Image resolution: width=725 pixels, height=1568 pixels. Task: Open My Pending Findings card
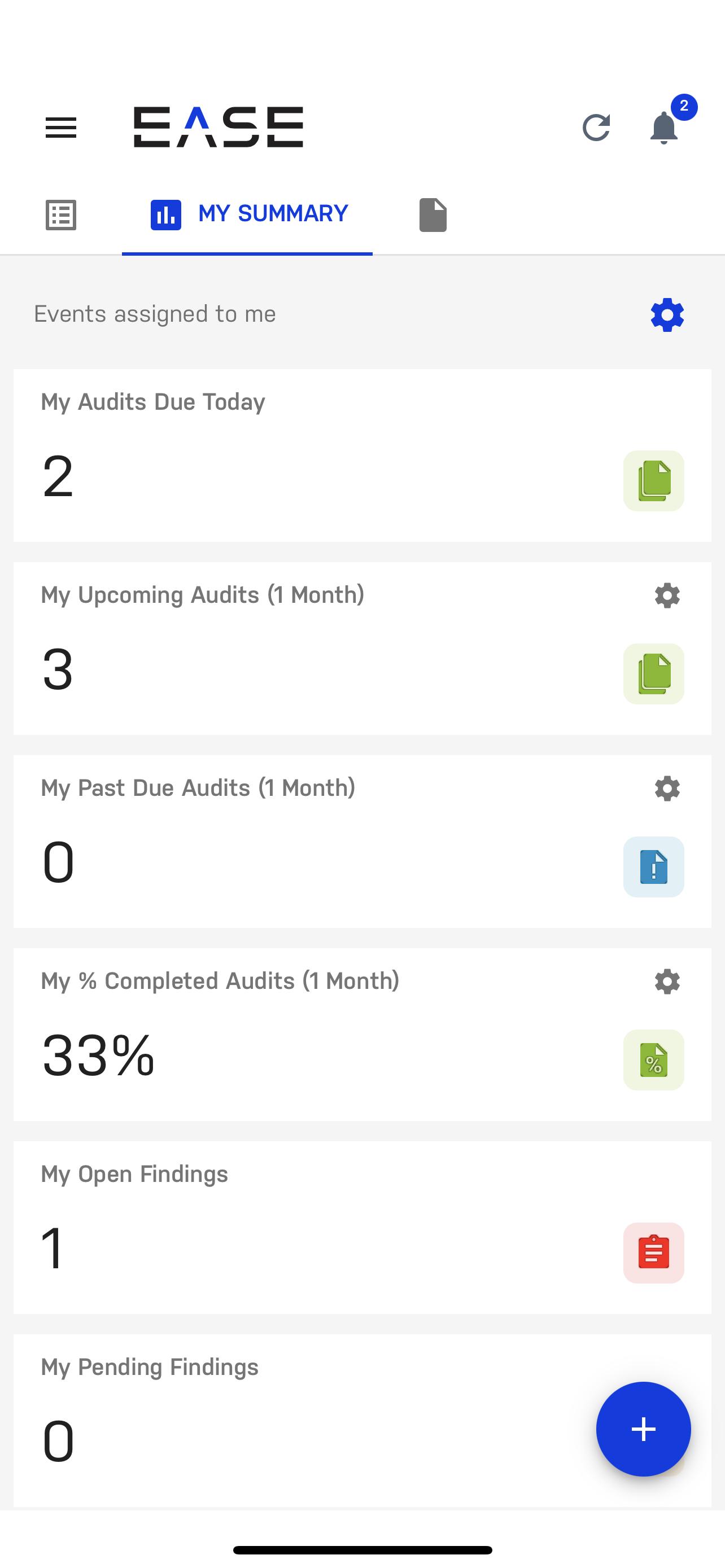(362, 1421)
